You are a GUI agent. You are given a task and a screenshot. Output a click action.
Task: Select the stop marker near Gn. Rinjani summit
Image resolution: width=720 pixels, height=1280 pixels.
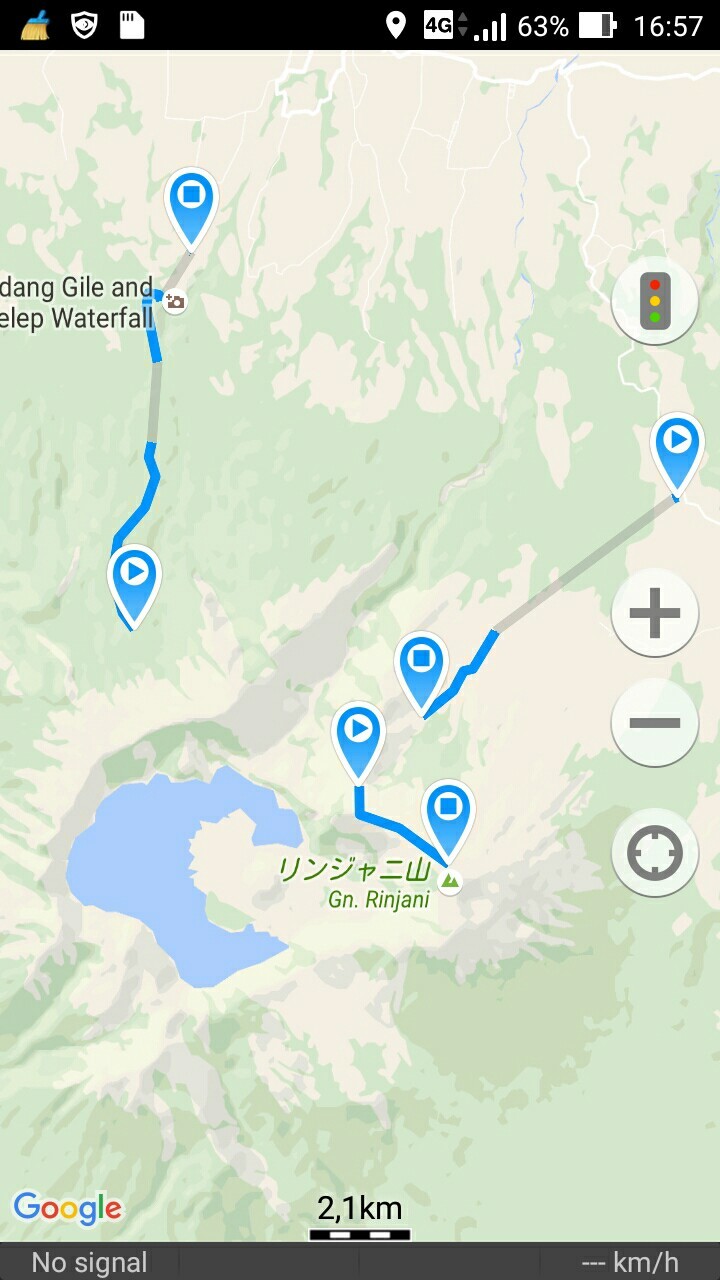(447, 806)
